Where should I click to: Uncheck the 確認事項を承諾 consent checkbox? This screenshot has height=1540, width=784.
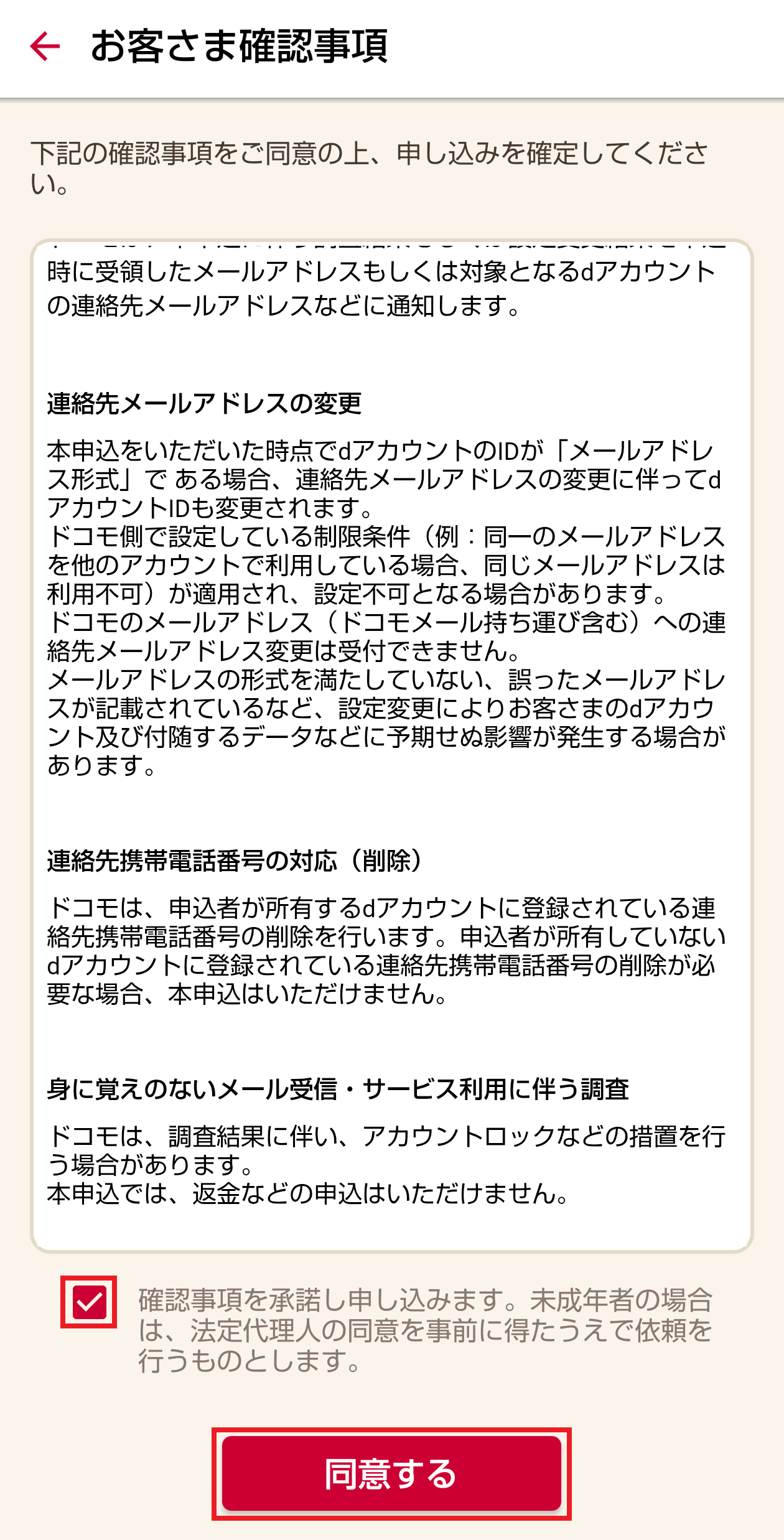89,1302
